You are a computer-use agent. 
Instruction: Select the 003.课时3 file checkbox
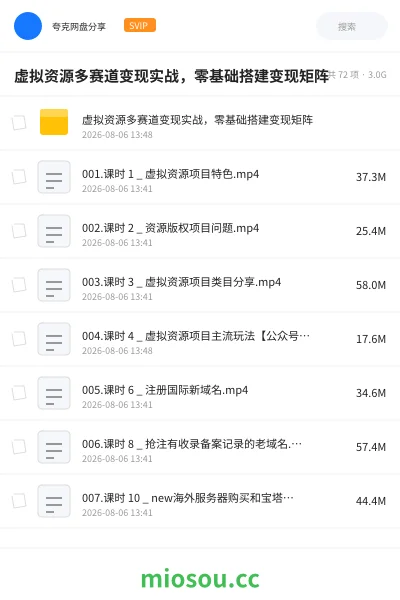pos(19,285)
